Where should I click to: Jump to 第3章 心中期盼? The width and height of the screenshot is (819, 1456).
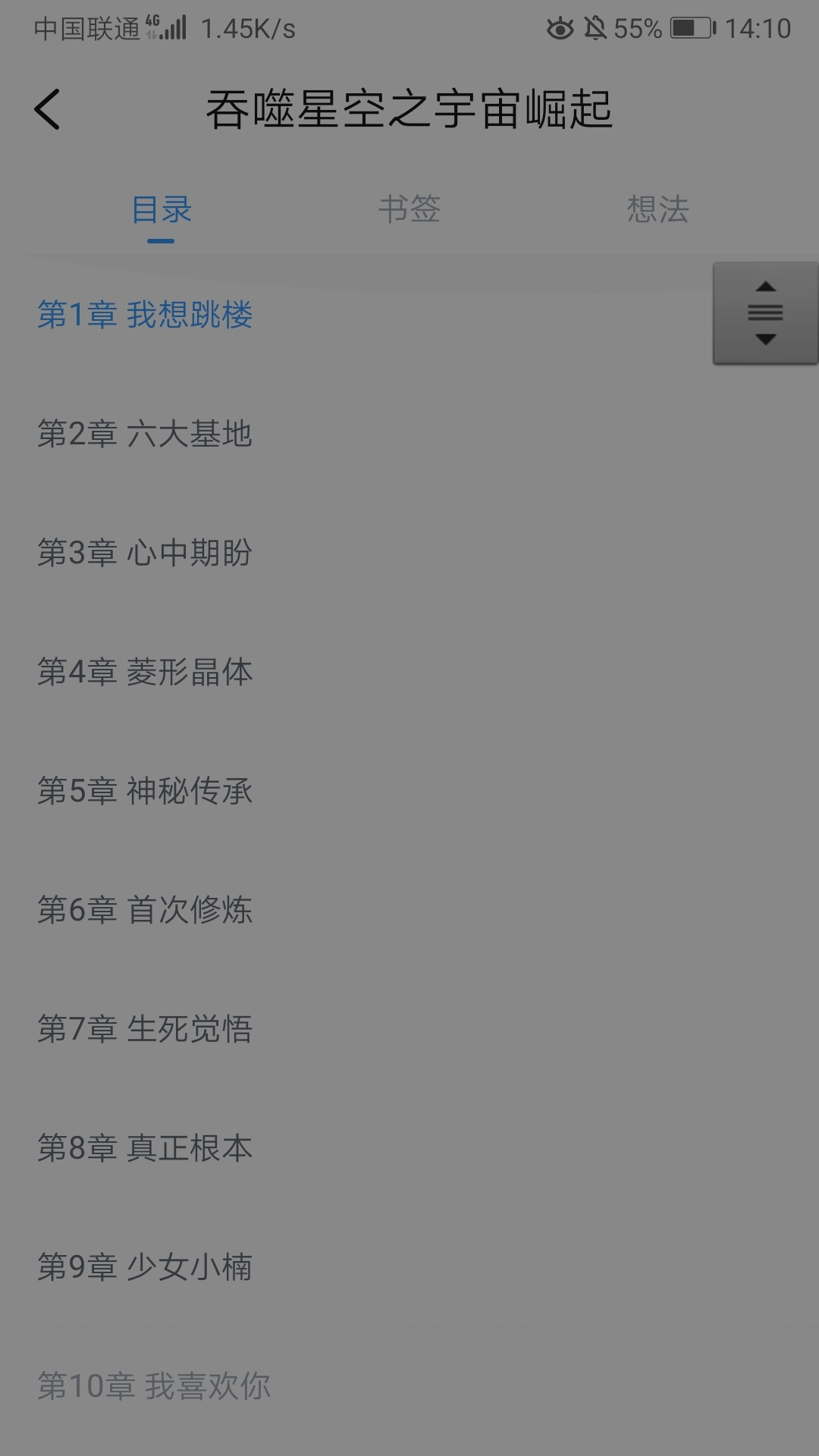click(x=146, y=553)
